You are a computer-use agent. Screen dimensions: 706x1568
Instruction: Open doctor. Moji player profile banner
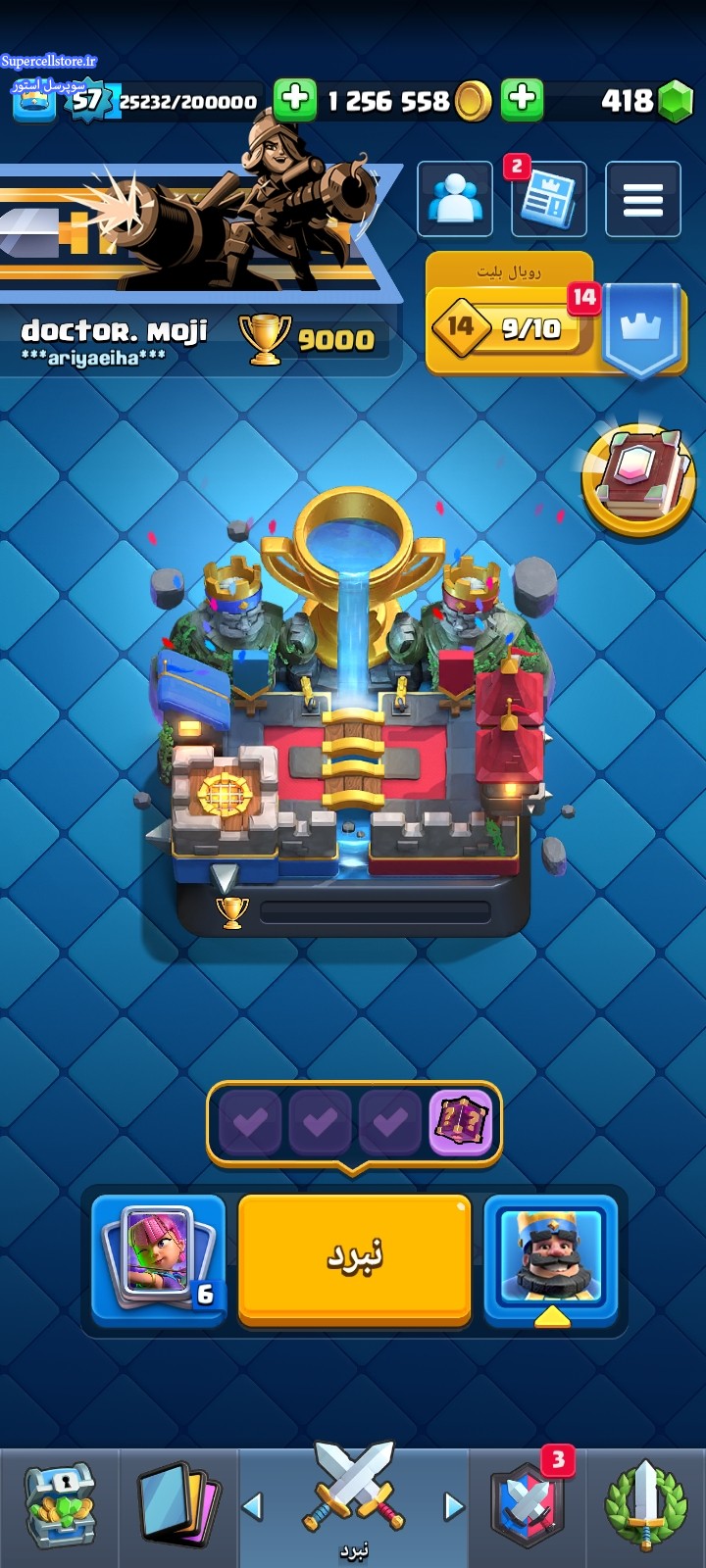pos(201,267)
